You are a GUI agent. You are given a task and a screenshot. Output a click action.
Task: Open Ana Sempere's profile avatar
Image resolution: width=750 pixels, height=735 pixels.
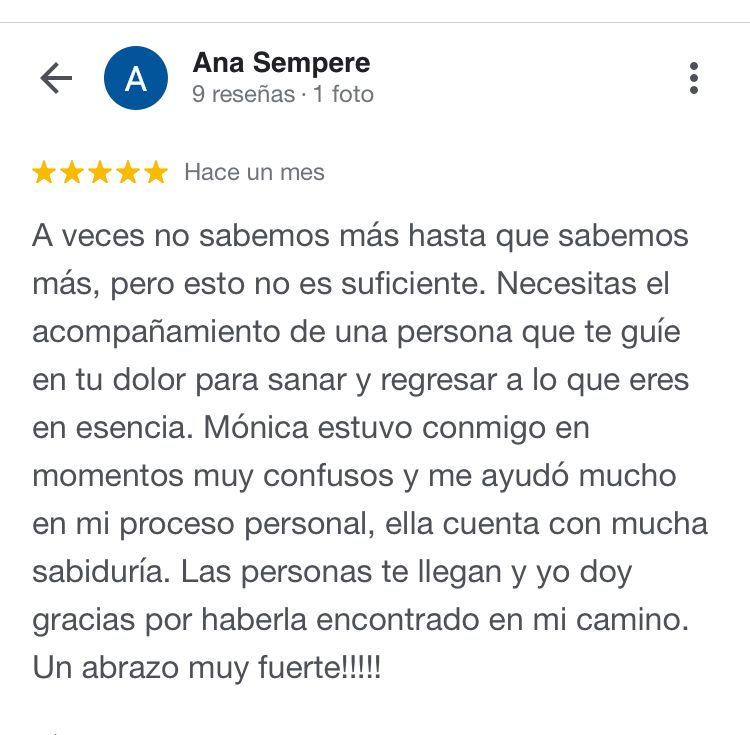pos(136,78)
